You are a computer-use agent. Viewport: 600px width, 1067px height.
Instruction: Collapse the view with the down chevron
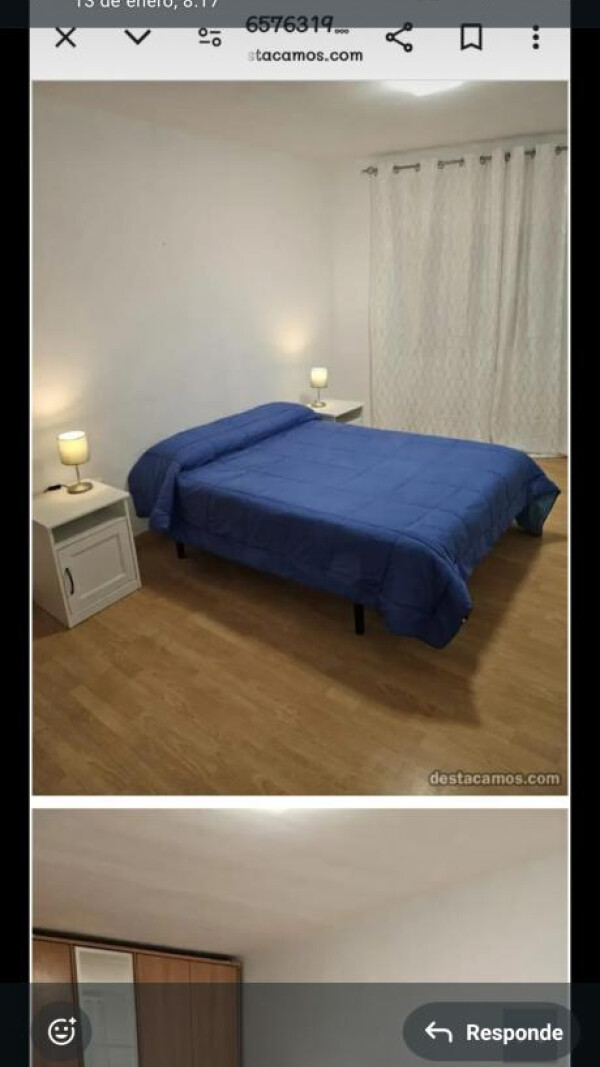pyautogui.click(x=137, y=38)
